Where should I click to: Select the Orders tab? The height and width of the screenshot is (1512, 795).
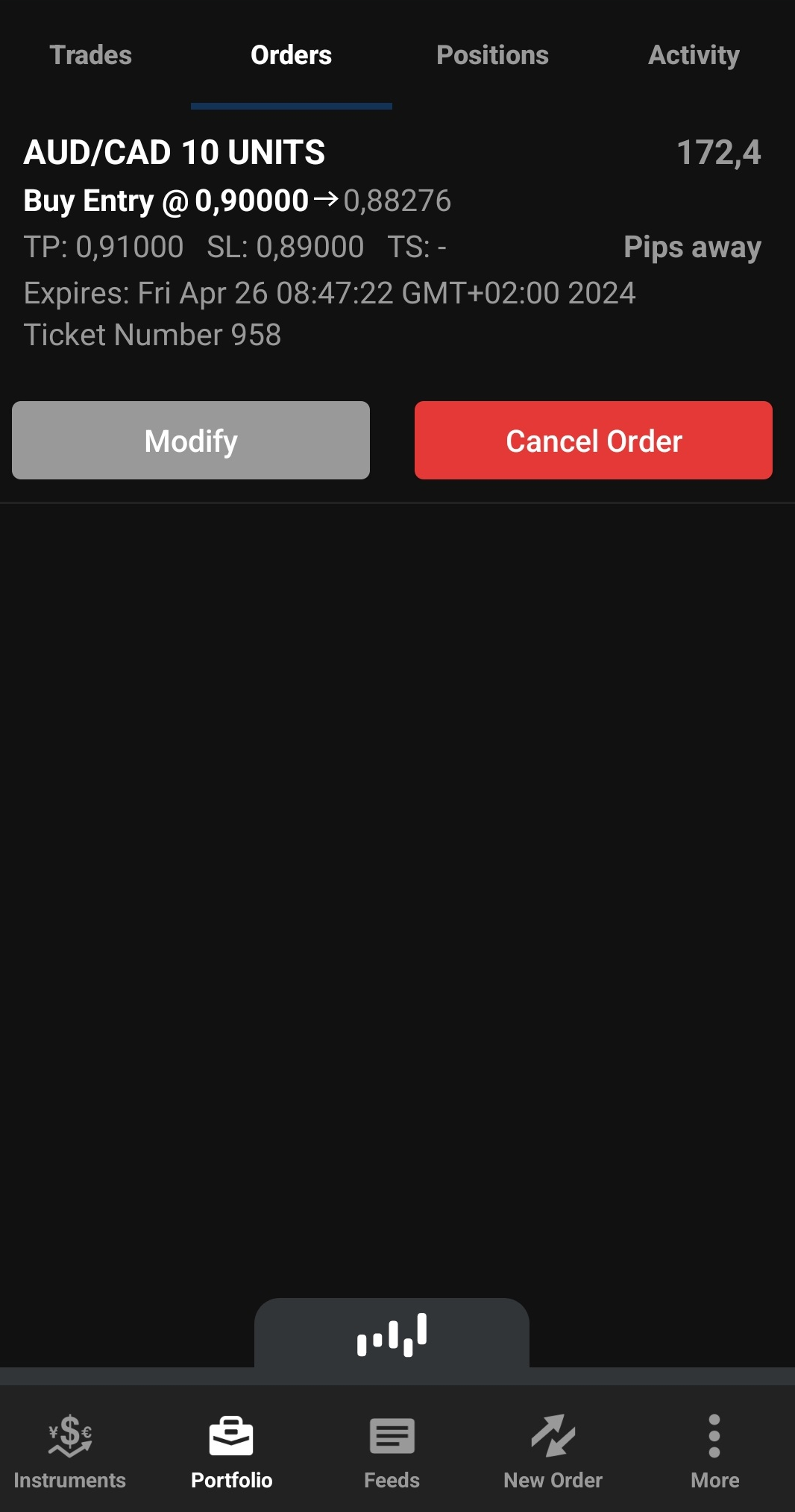tap(291, 55)
